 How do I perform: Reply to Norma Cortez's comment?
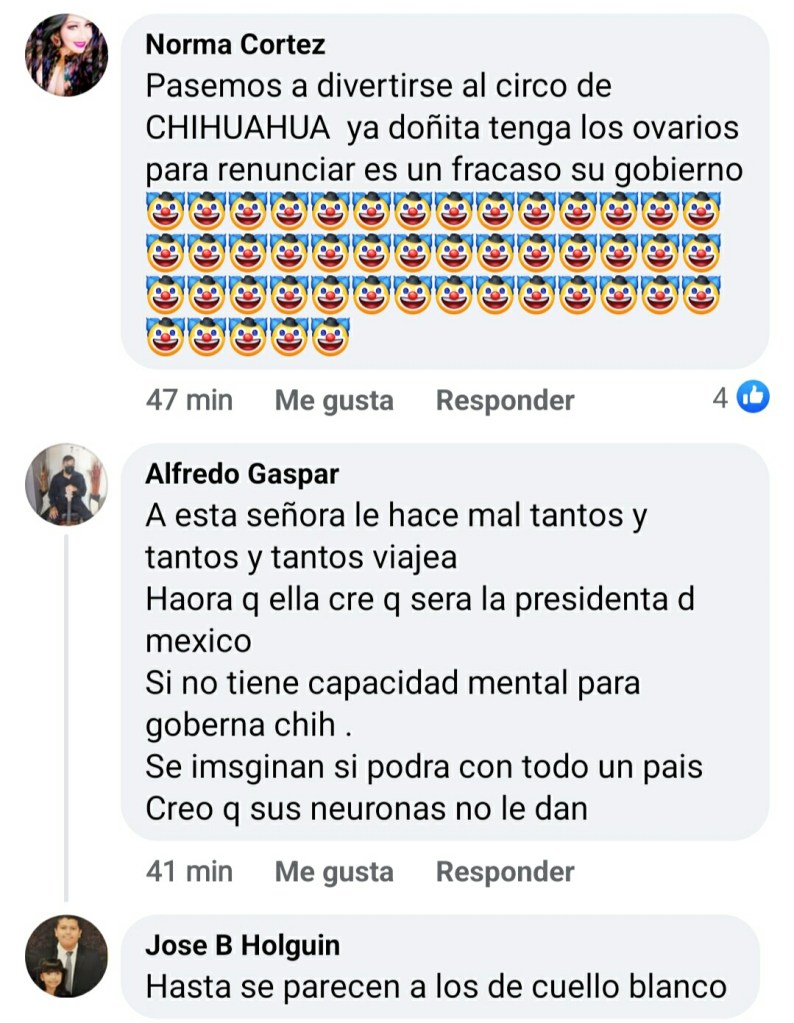tap(505, 401)
